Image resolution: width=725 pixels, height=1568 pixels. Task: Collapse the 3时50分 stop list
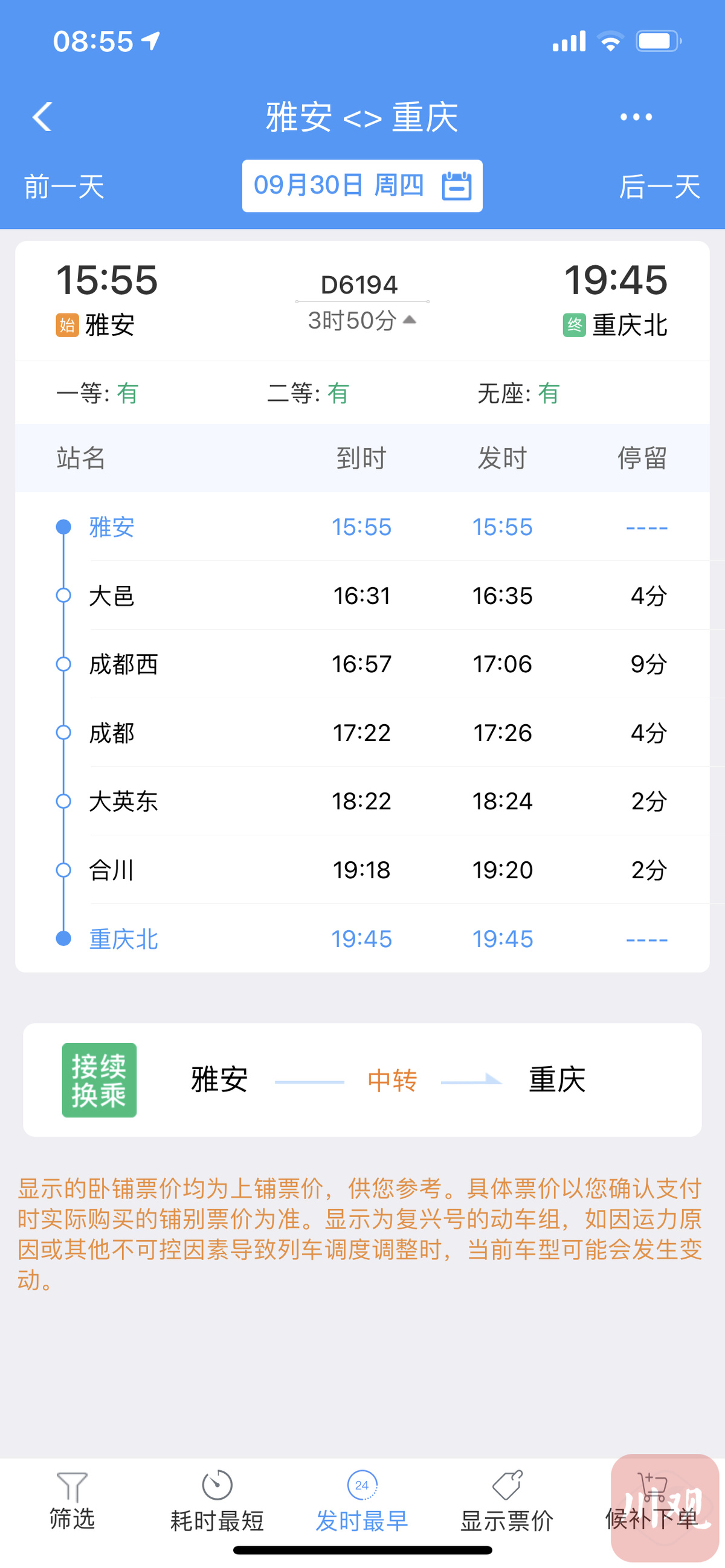pyautogui.click(x=362, y=320)
